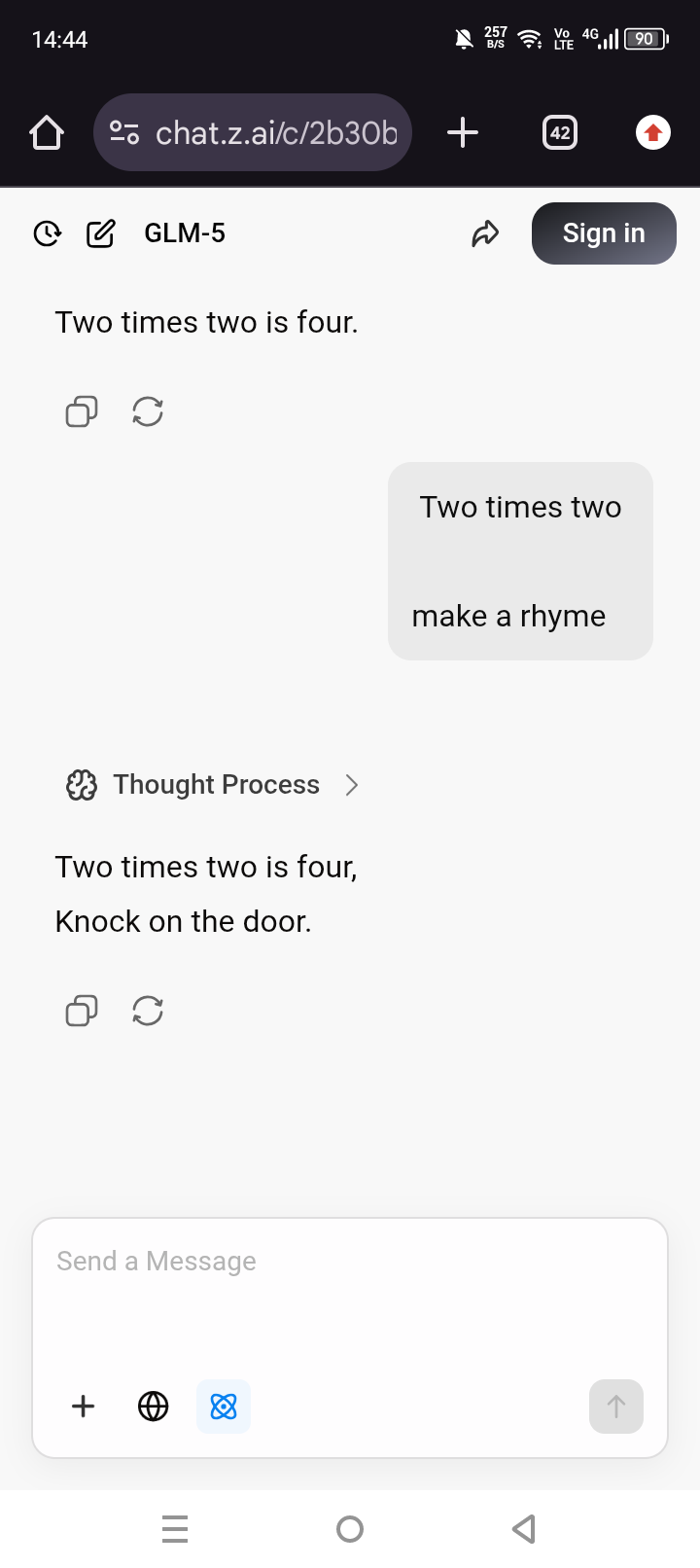Open the browser home page
700x1568 pixels.
pos(47,132)
